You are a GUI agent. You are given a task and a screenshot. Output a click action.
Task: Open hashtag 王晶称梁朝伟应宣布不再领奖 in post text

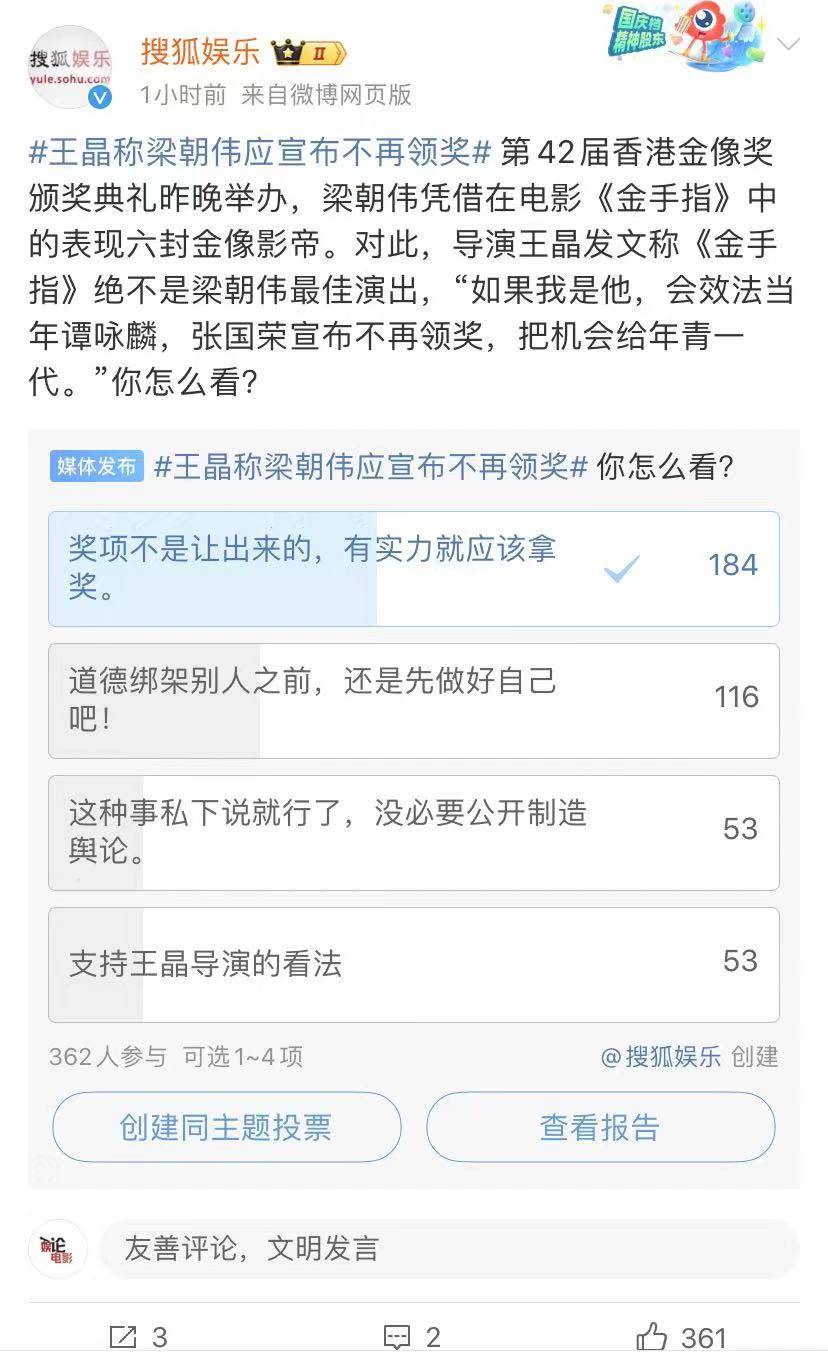tap(261, 152)
